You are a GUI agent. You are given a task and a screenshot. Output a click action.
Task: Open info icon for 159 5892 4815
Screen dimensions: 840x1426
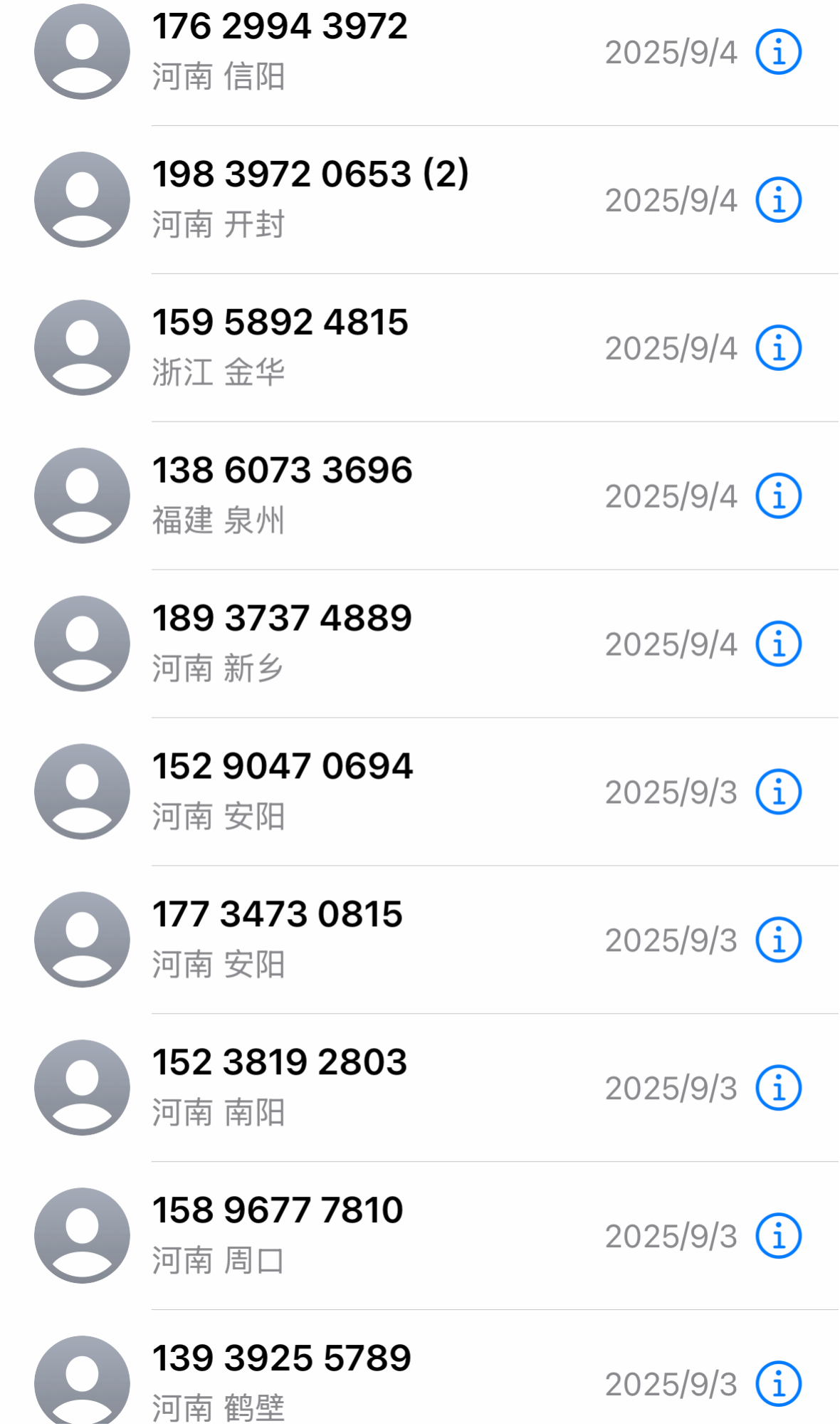click(778, 348)
